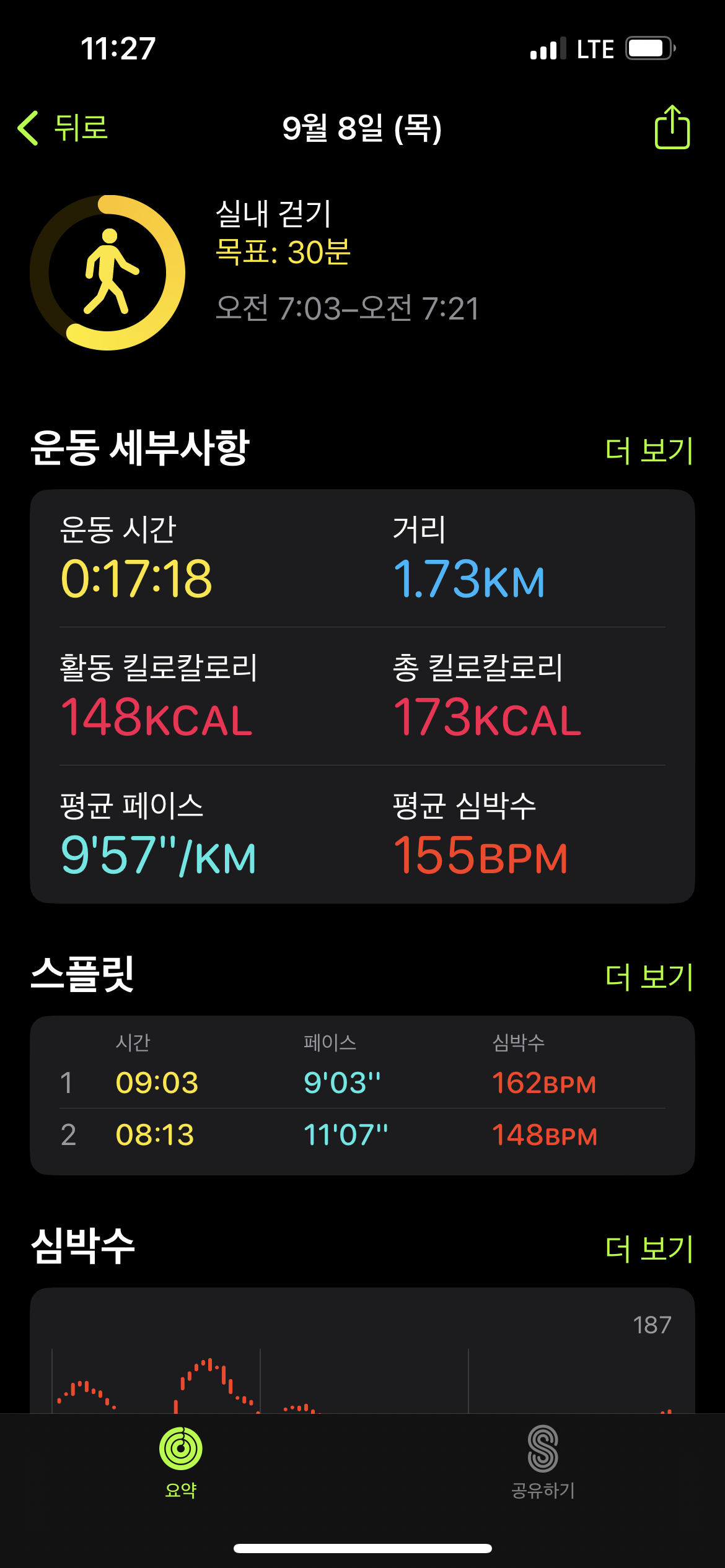This screenshot has width=725, height=1568.
Task: Go back with the 뒤로 button
Action: coord(63,128)
